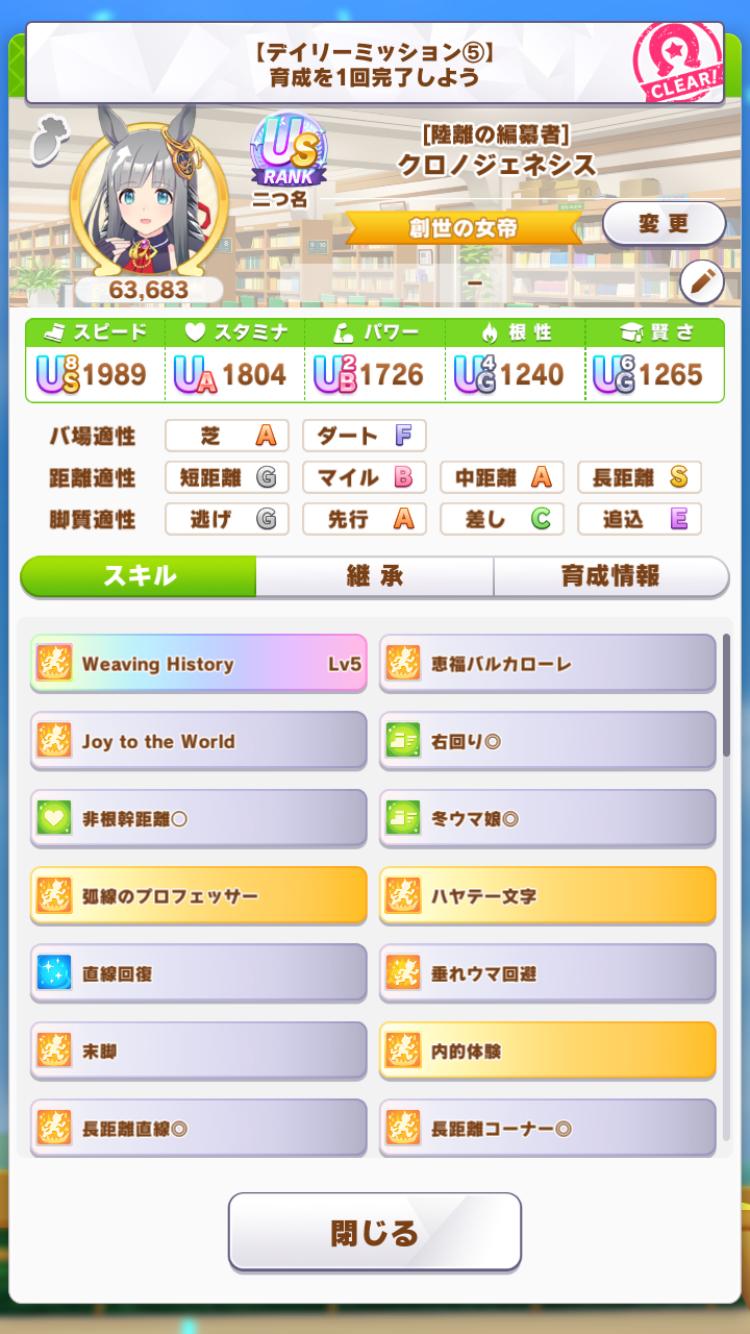Tap the 変更 button
The width and height of the screenshot is (750, 1334).
pyautogui.click(x=663, y=224)
